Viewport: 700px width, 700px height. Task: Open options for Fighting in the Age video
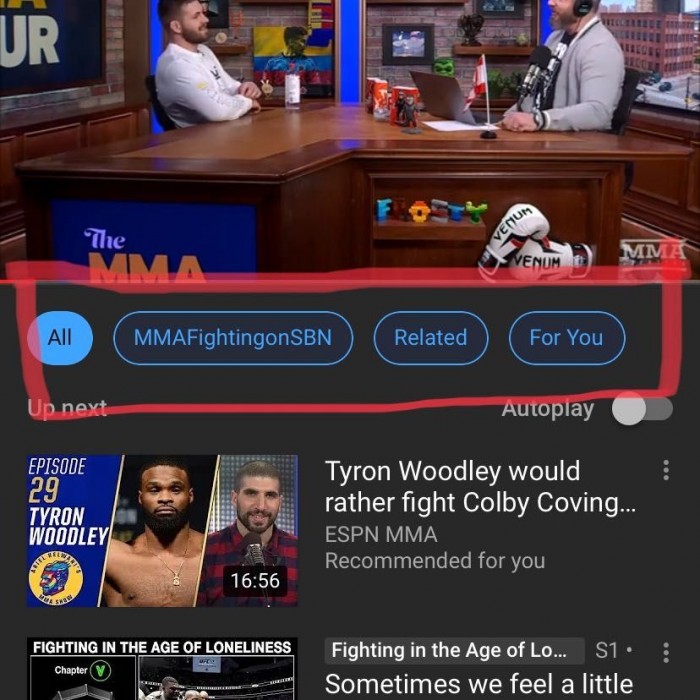click(x=666, y=652)
